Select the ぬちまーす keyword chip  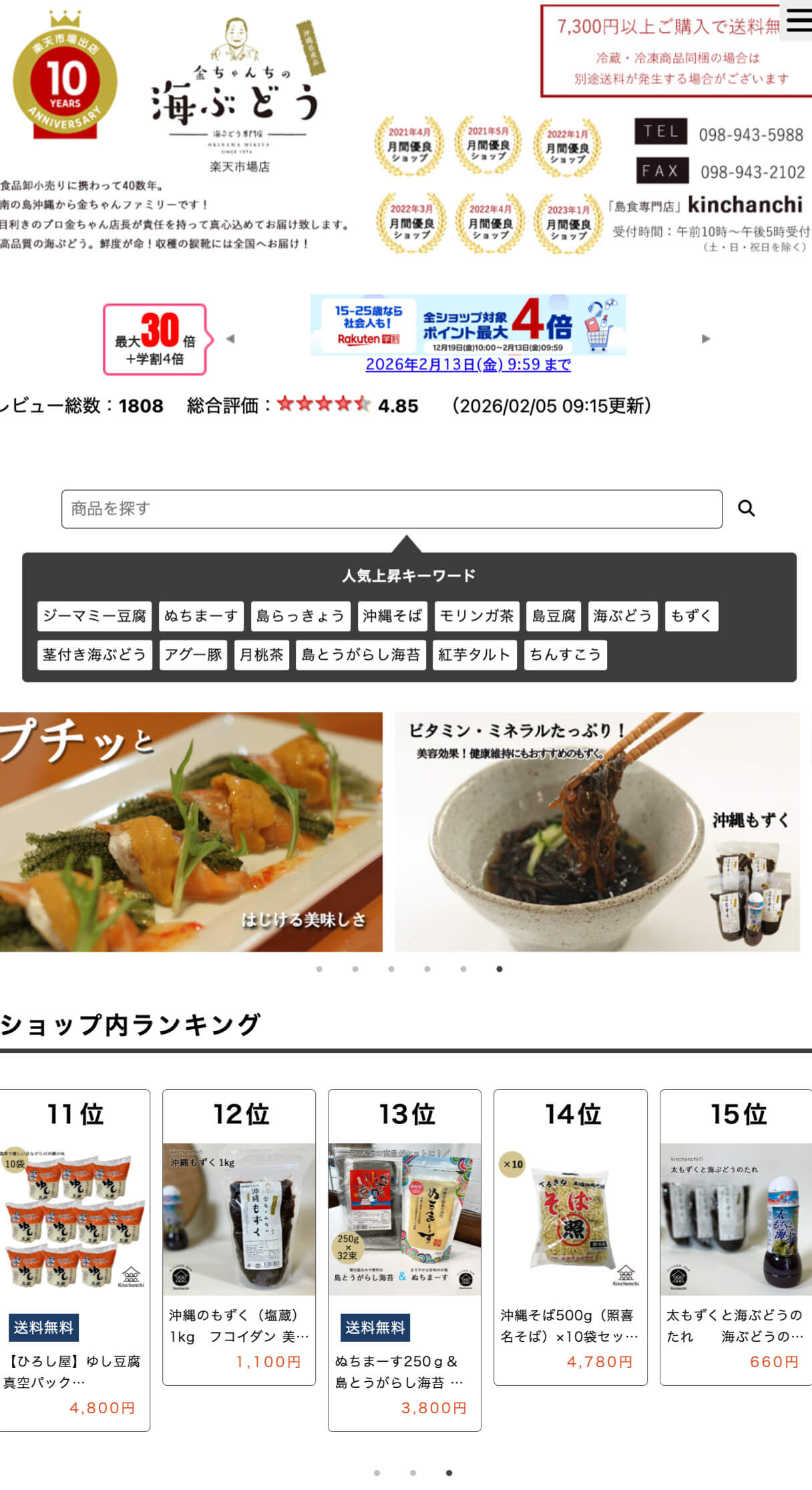click(201, 616)
